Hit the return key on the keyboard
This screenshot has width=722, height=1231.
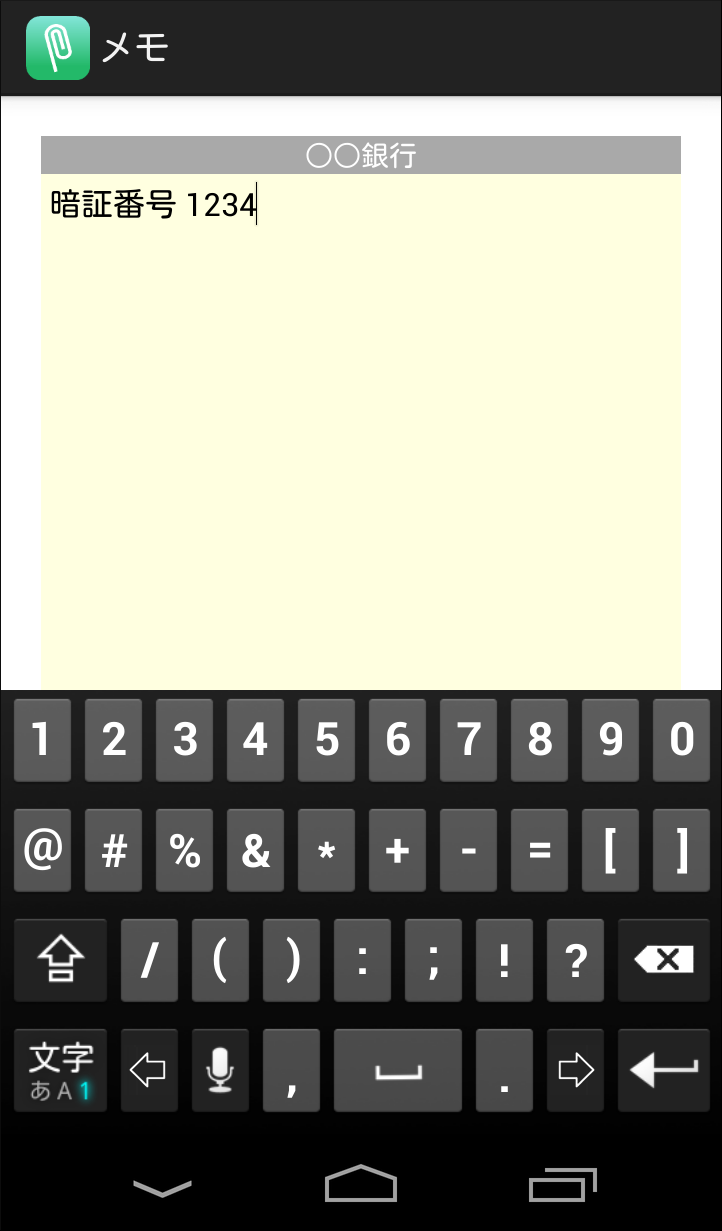tap(664, 1070)
